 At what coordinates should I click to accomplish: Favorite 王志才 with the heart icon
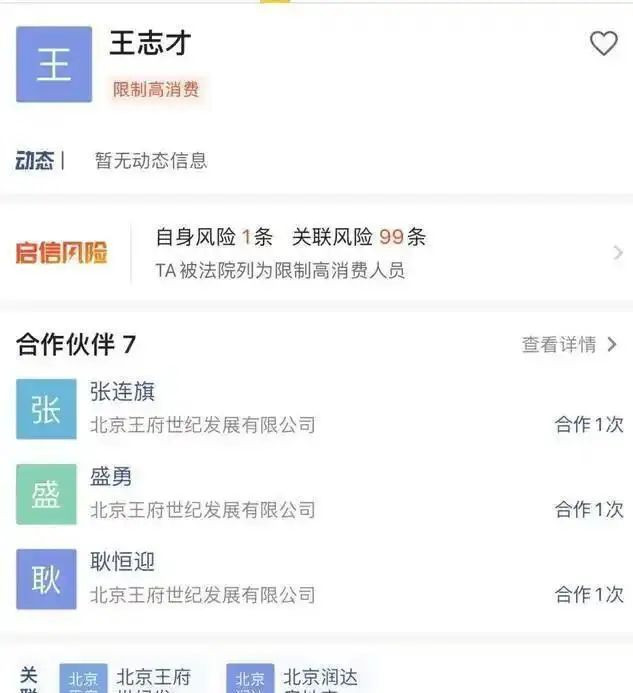pyautogui.click(x=603, y=43)
